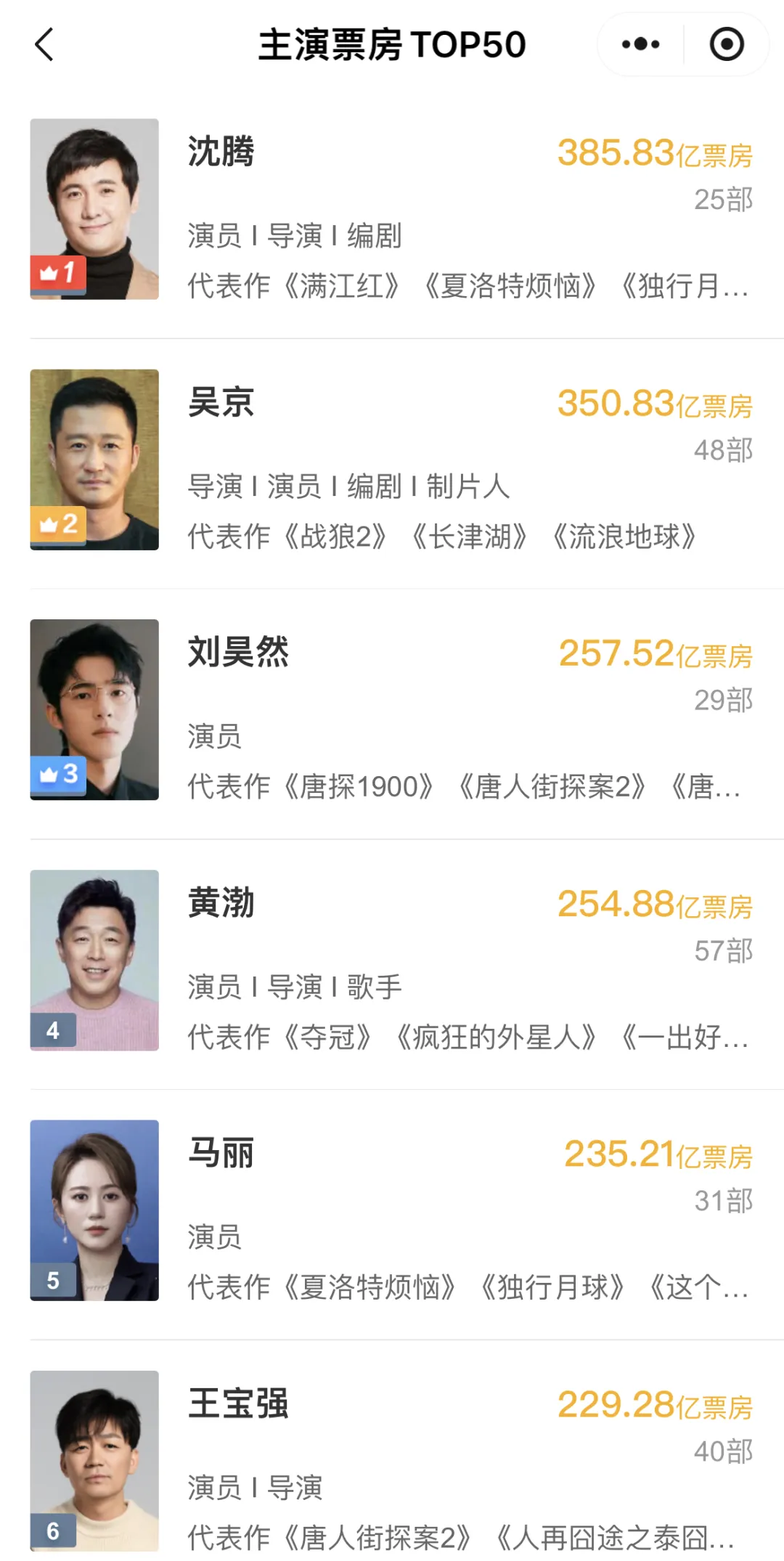784x1561 pixels.
Task: Go back using the top-left arrow
Action: click(x=45, y=45)
